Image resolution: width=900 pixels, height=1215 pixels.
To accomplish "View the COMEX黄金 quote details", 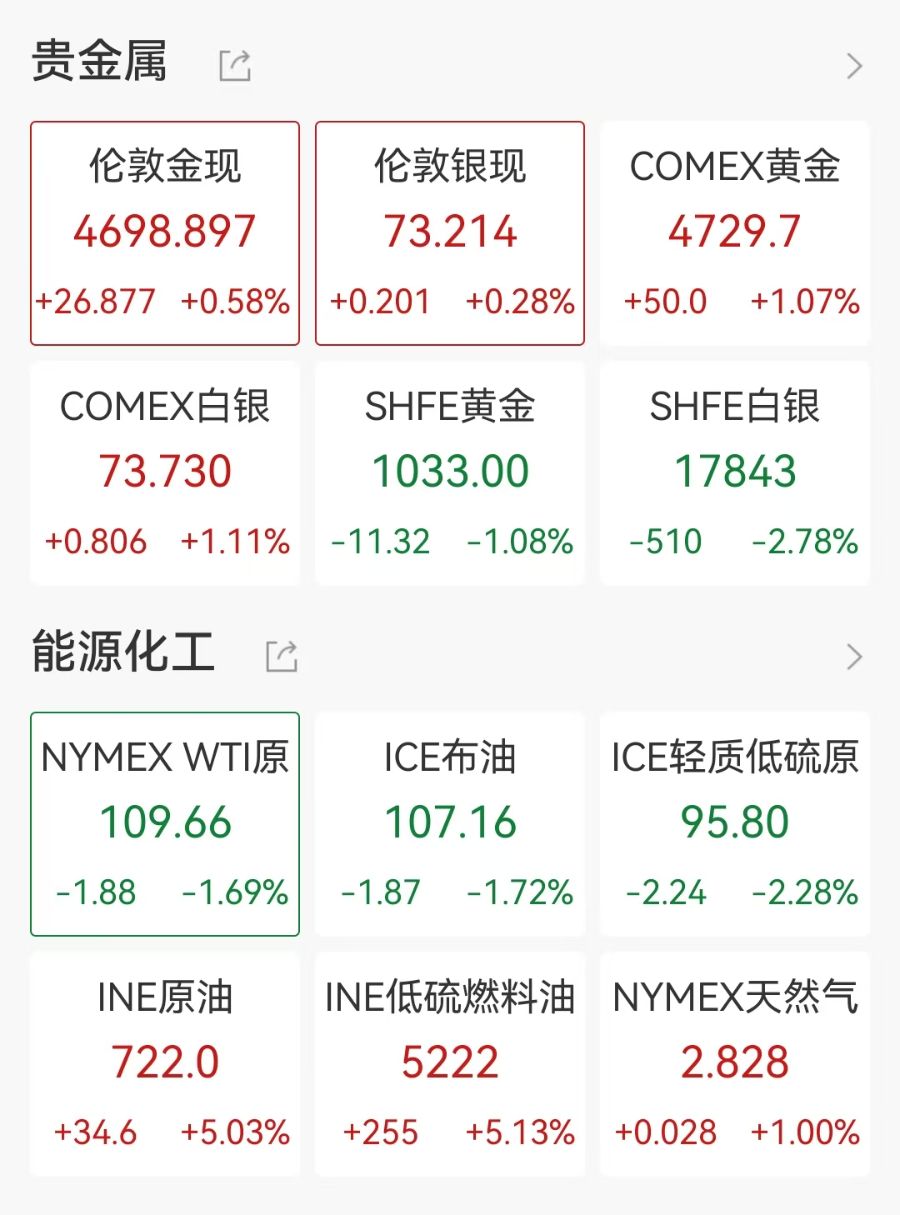I will tap(735, 233).
